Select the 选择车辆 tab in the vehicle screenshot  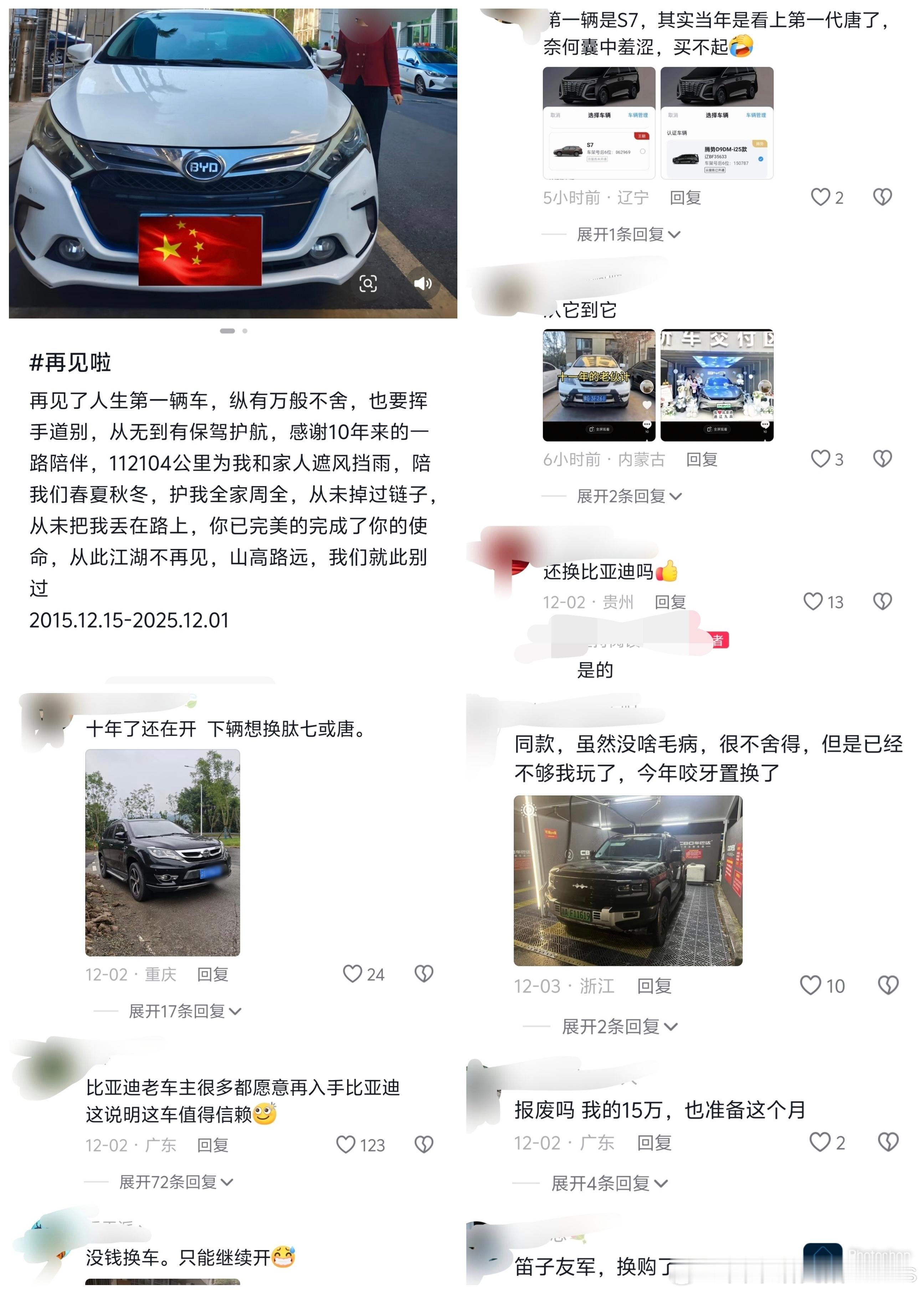coord(600,114)
